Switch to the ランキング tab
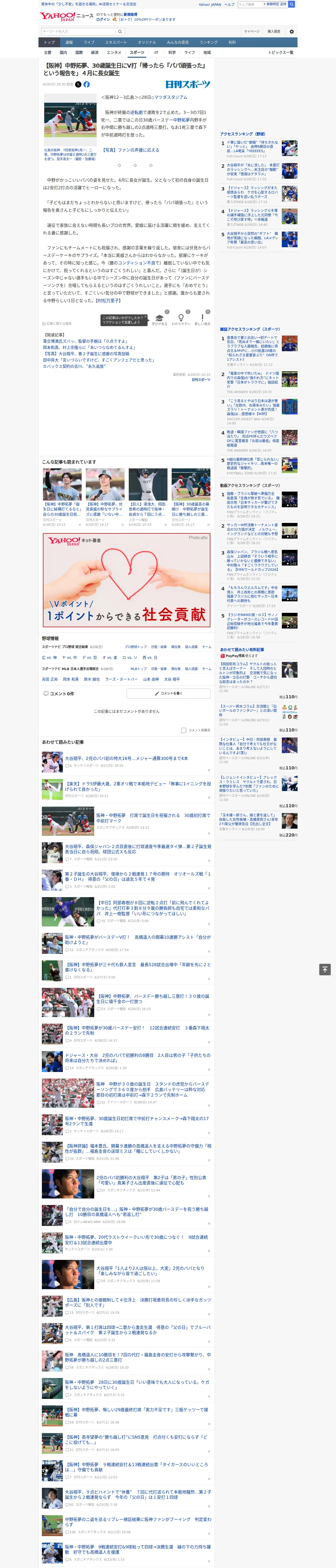 coord(209,43)
